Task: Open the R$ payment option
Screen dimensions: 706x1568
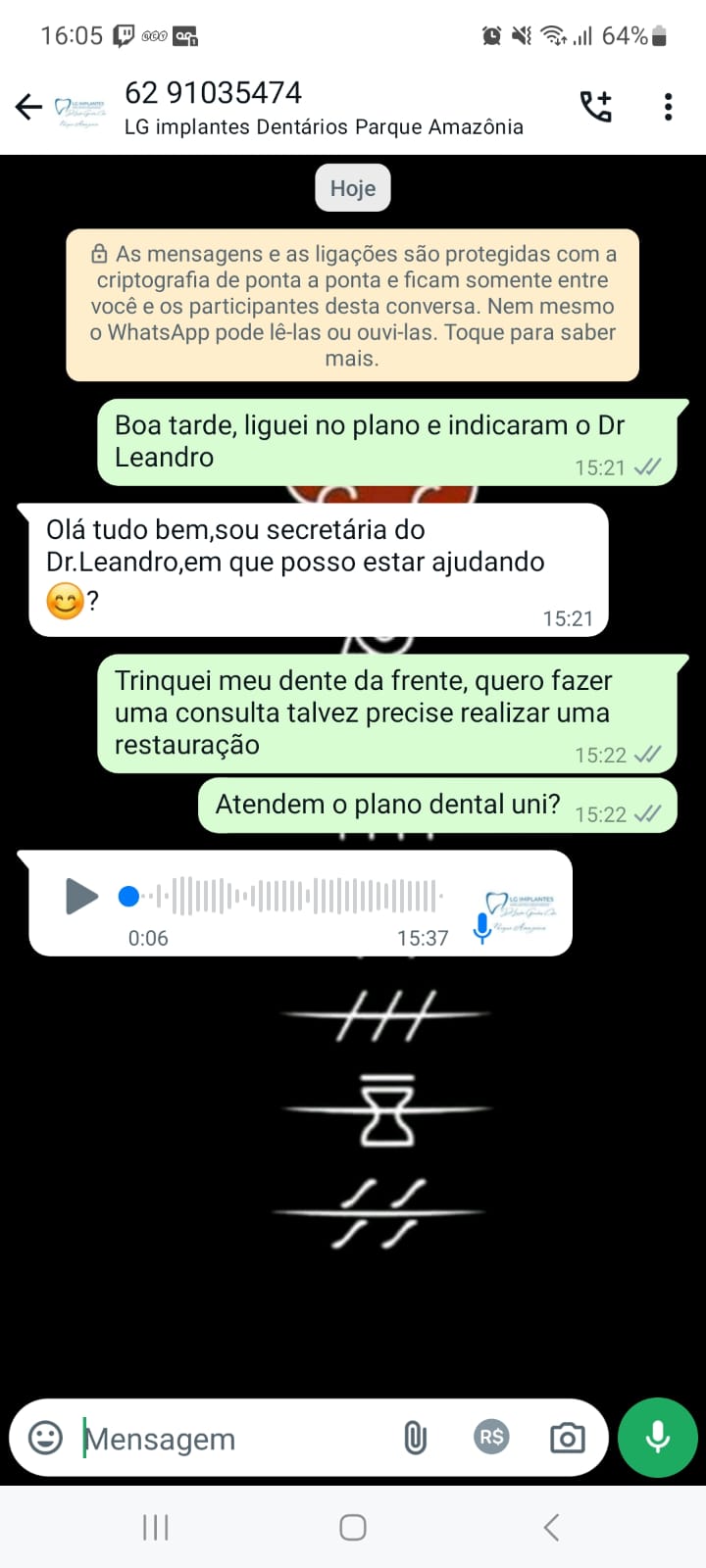Action: tap(491, 1437)
